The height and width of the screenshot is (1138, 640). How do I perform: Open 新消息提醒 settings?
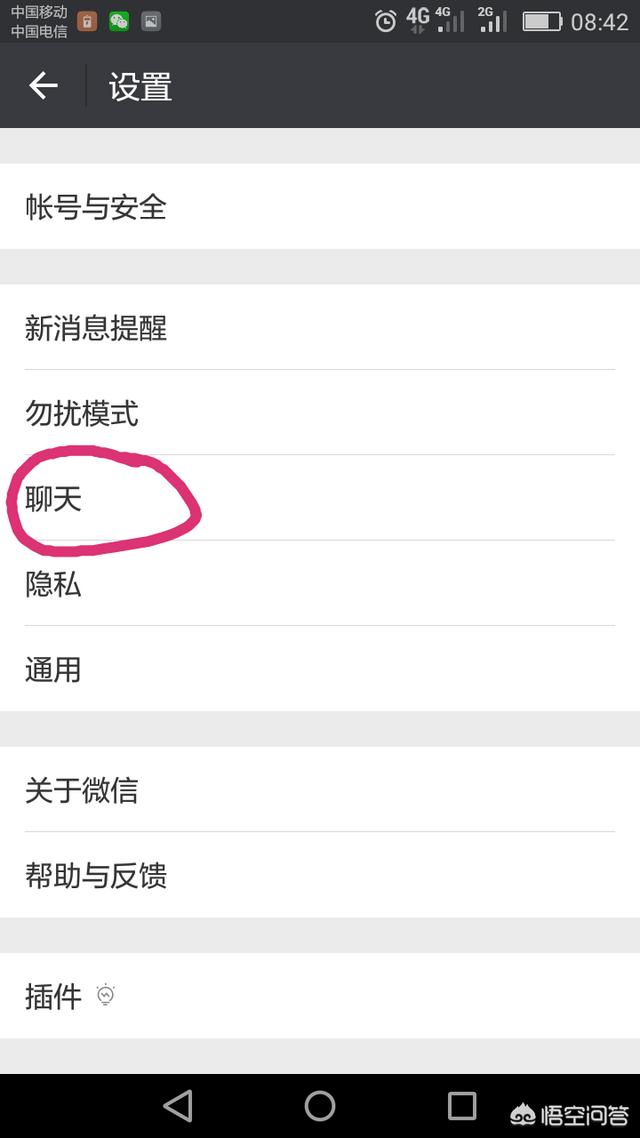click(x=320, y=328)
